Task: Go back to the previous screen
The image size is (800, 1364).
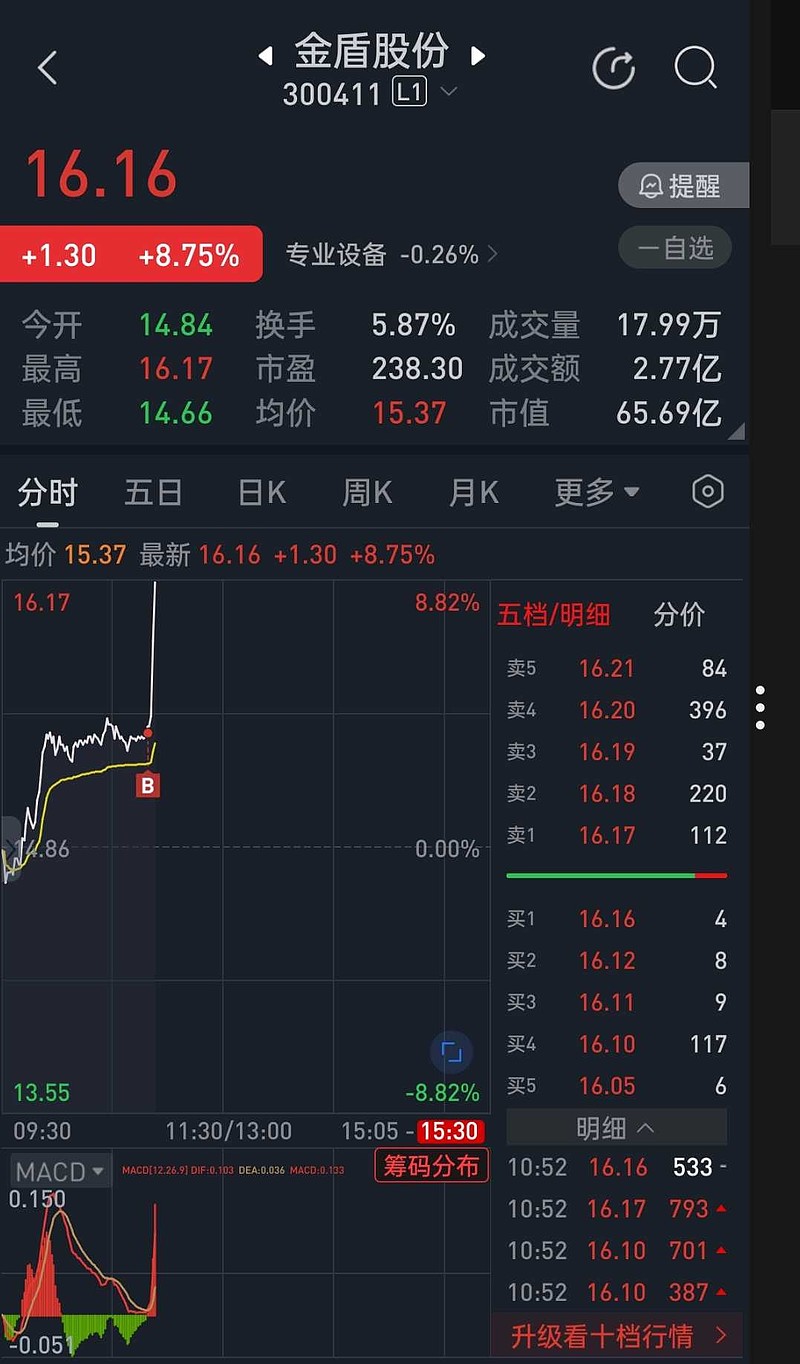Action: [47, 68]
